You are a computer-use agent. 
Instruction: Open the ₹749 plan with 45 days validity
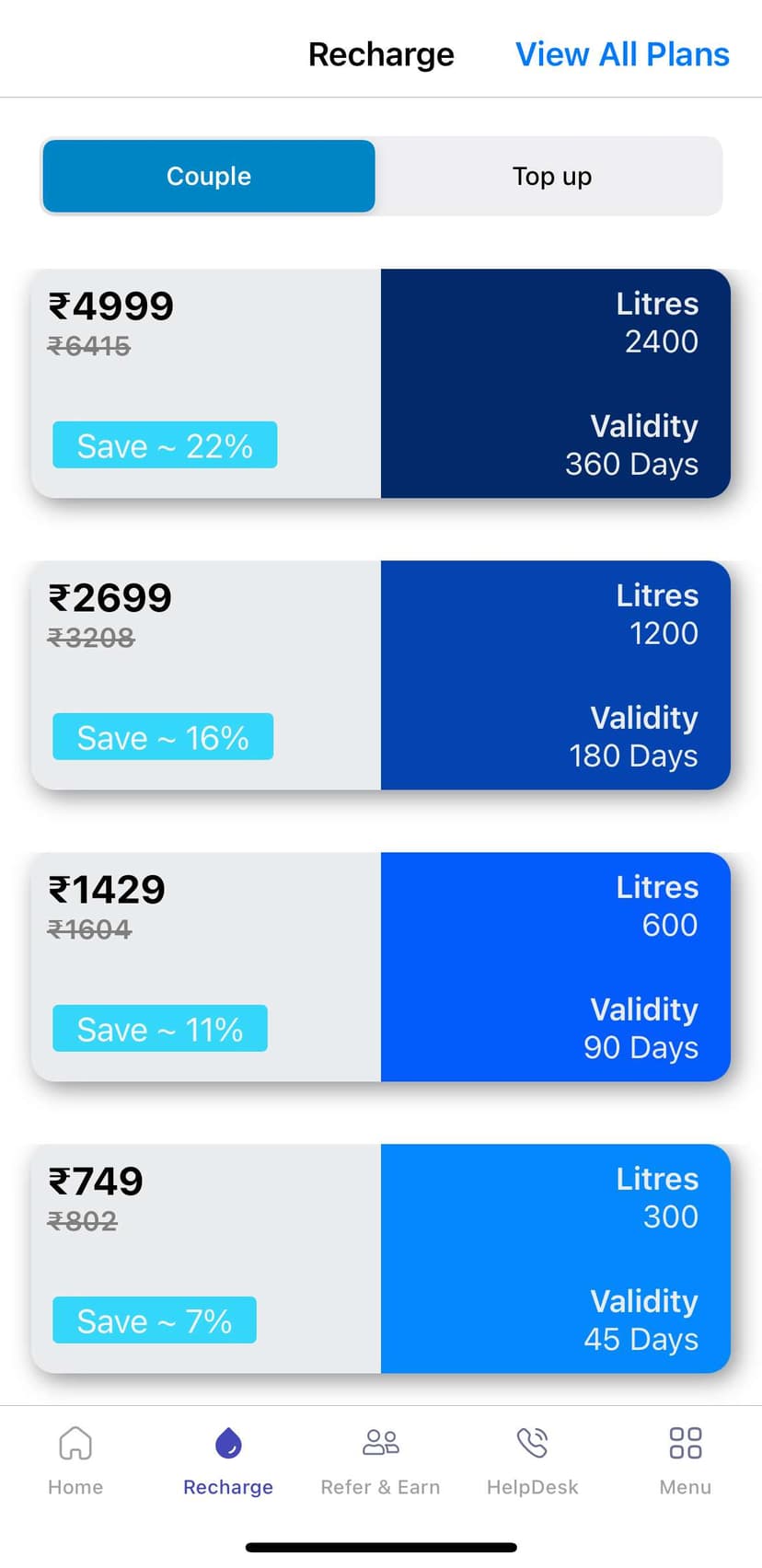(381, 1259)
